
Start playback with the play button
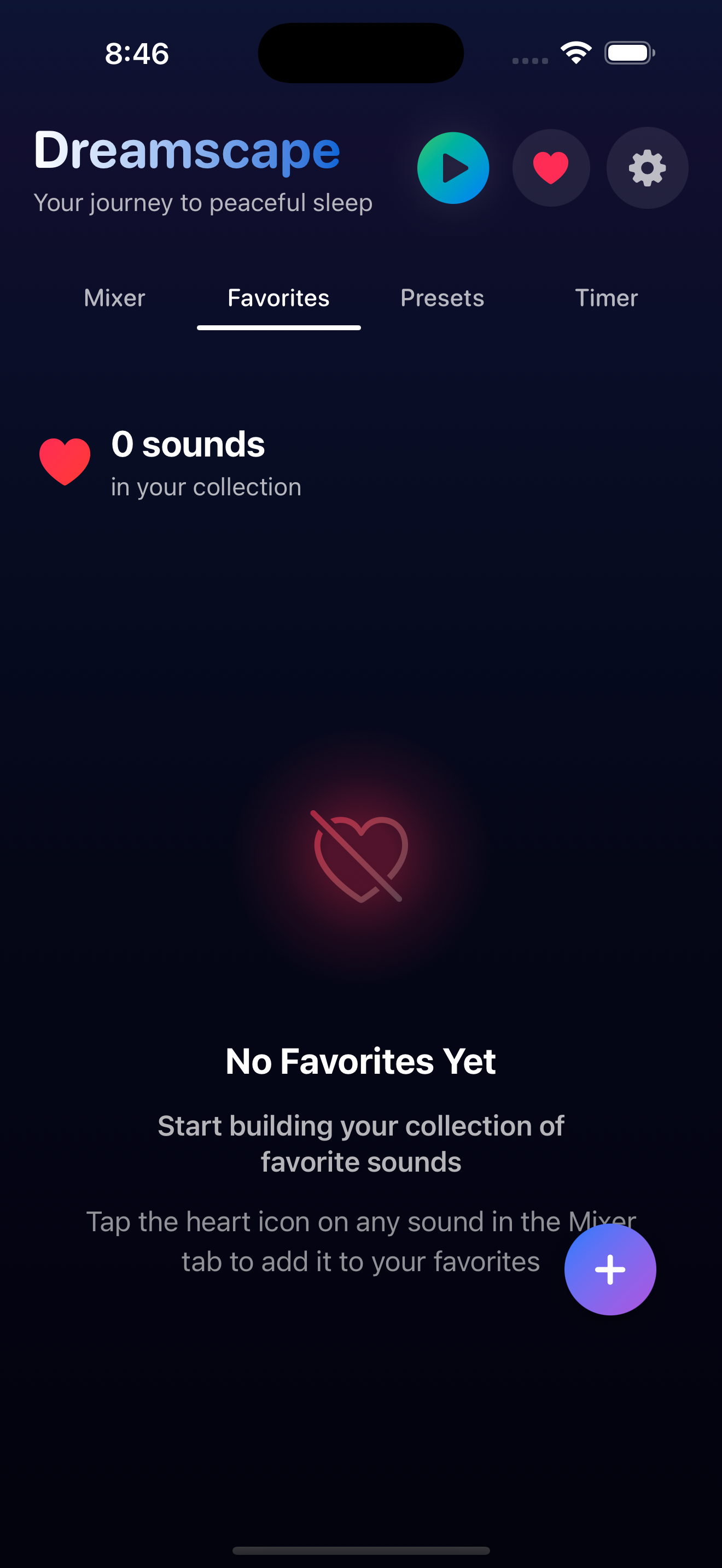[453, 168]
